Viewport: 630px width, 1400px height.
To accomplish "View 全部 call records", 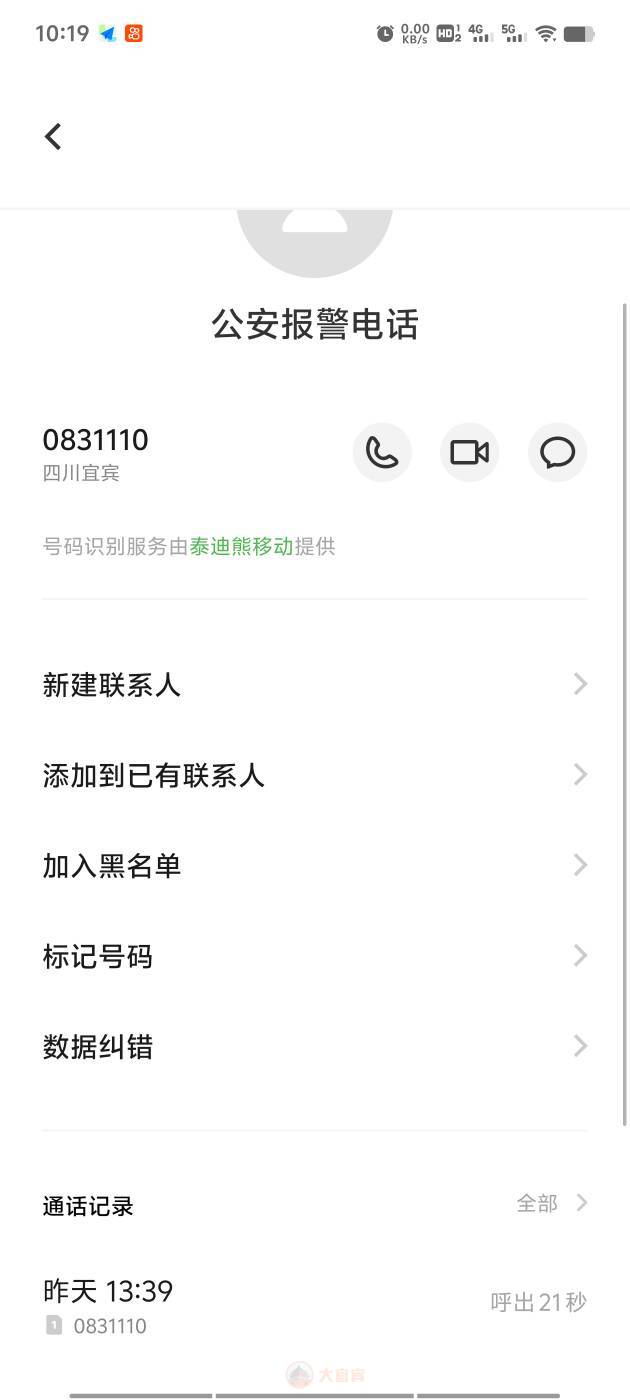I will pyautogui.click(x=551, y=1204).
